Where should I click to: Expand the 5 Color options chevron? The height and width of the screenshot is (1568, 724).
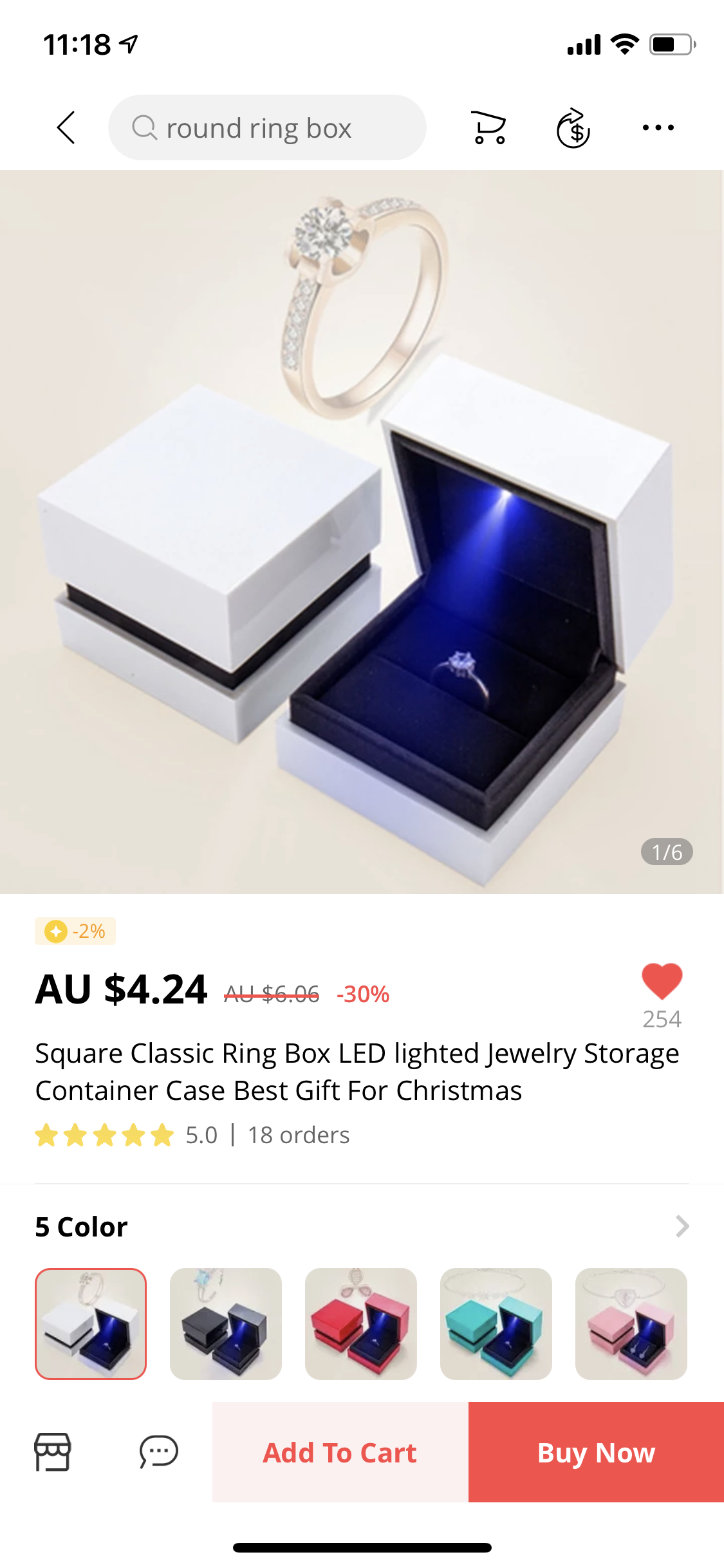(682, 1226)
